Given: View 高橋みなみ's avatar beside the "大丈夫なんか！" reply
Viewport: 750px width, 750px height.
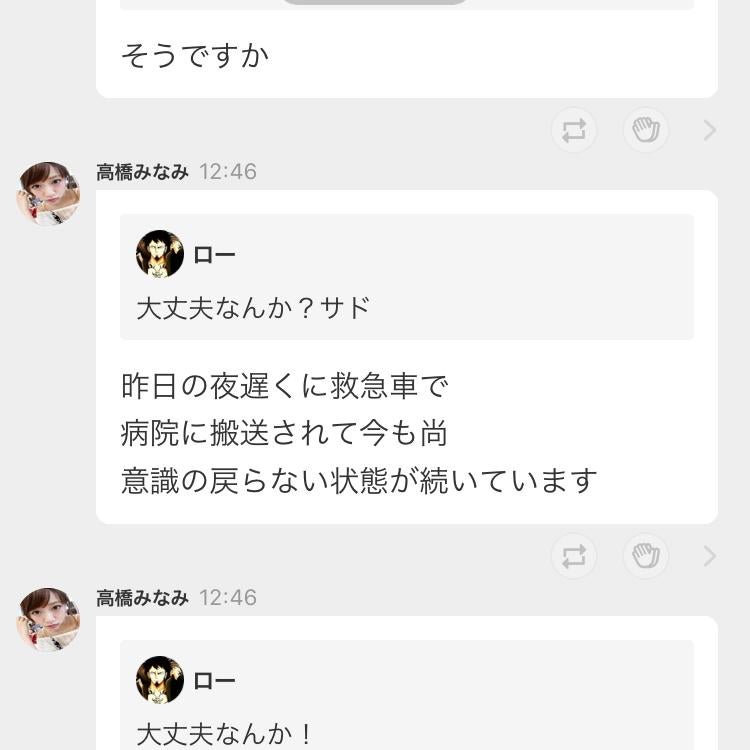Looking at the screenshot, I should tap(48, 619).
